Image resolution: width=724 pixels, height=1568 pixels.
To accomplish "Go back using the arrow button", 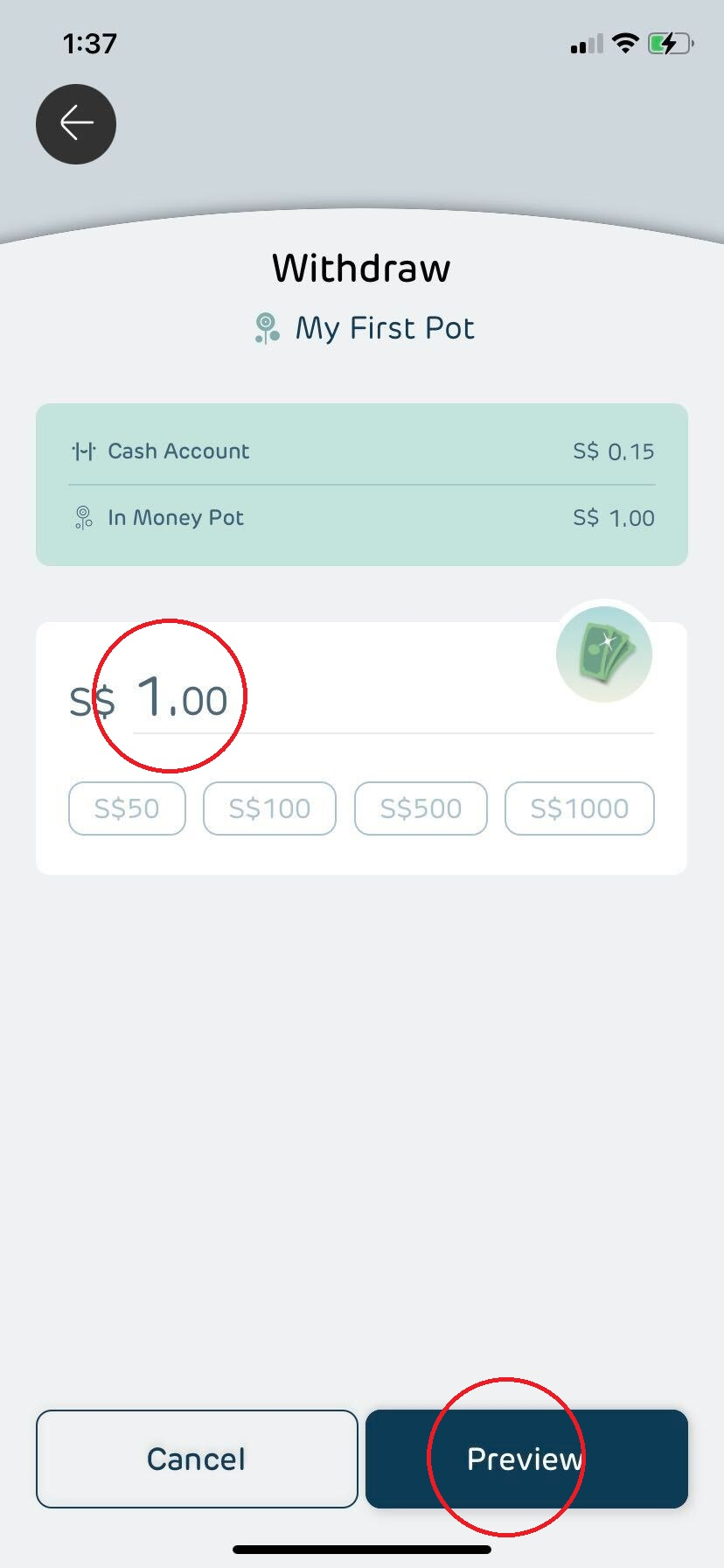I will tap(76, 123).
